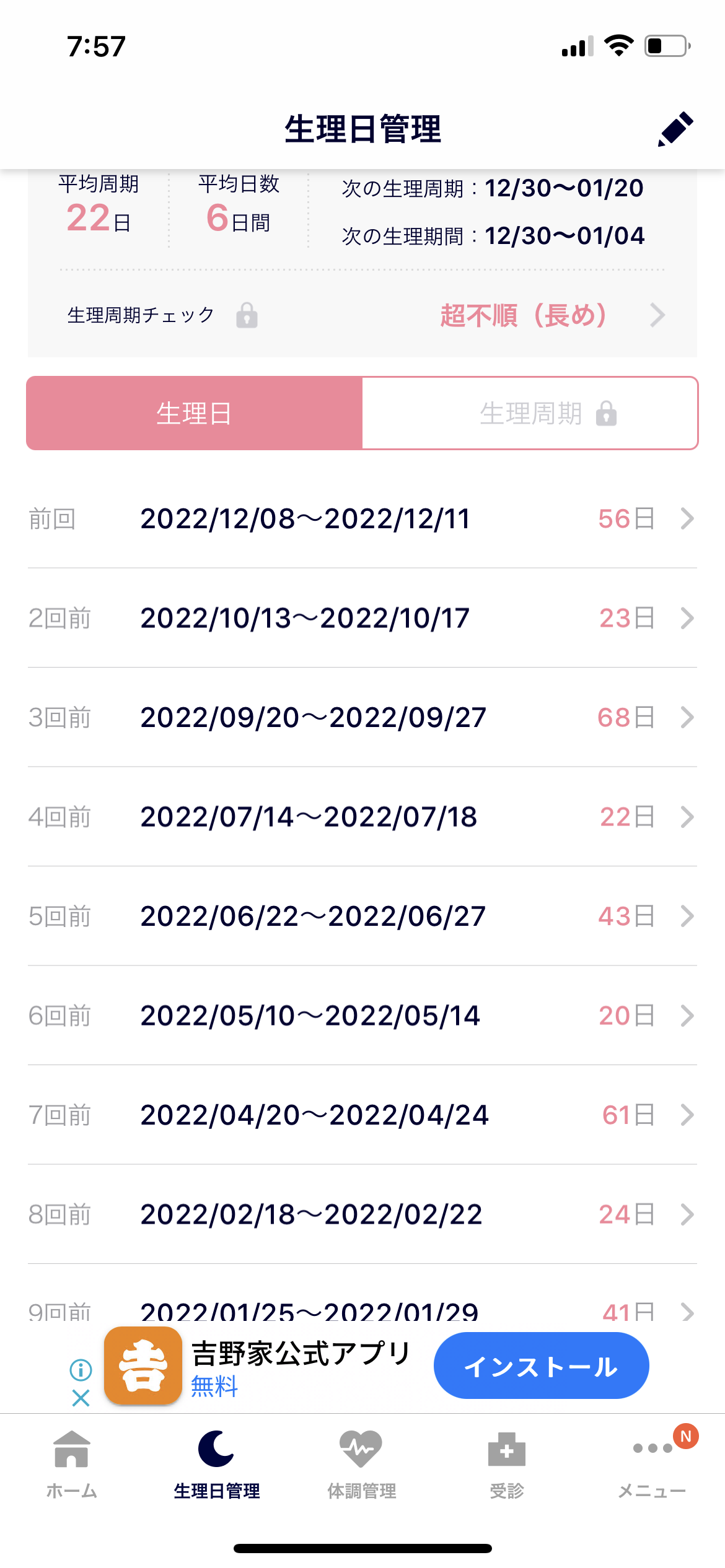725x1568 pixels.
Task: Open the 4回前 record starting 2022/07/14
Action: 362,817
